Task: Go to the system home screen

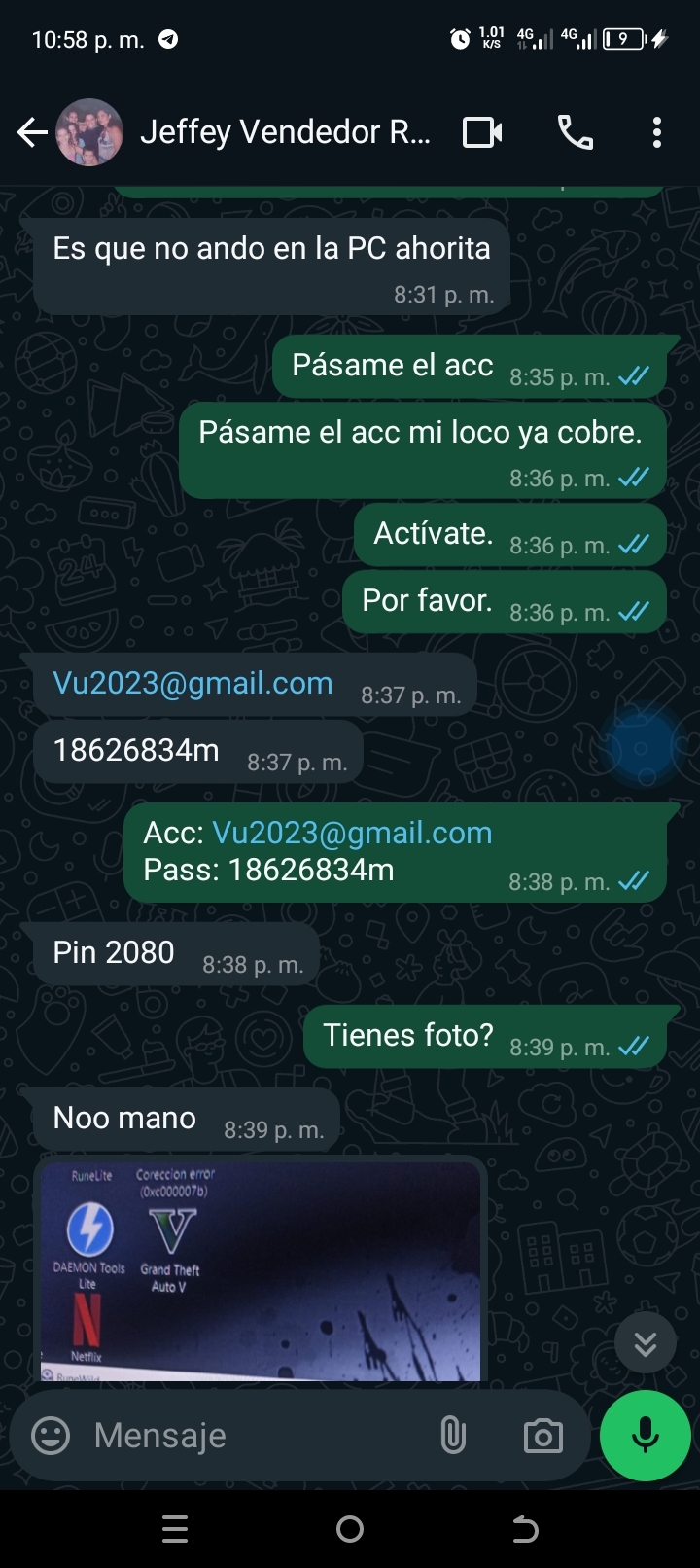Action: click(350, 1529)
